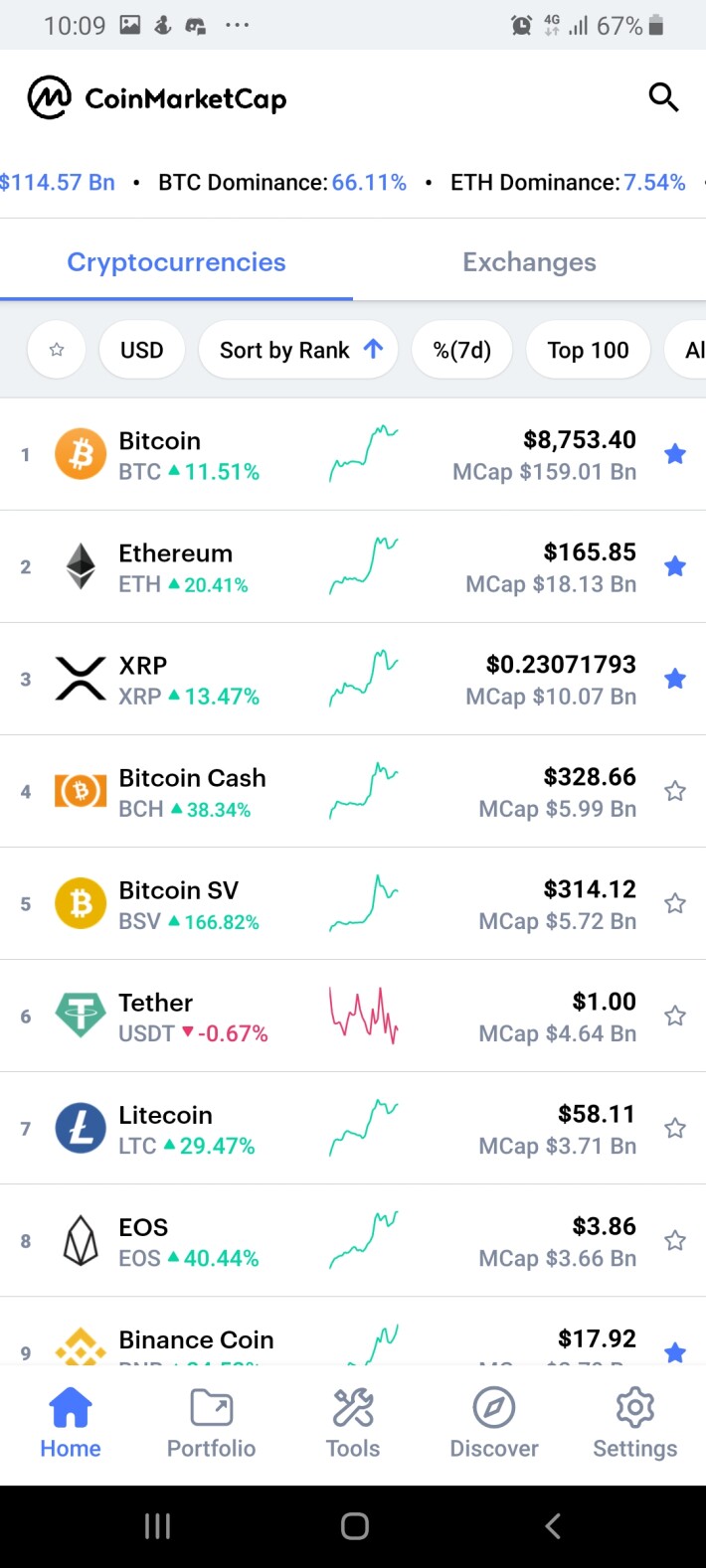706x1568 pixels.
Task: Switch to Discover tab
Action: (494, 1424)
